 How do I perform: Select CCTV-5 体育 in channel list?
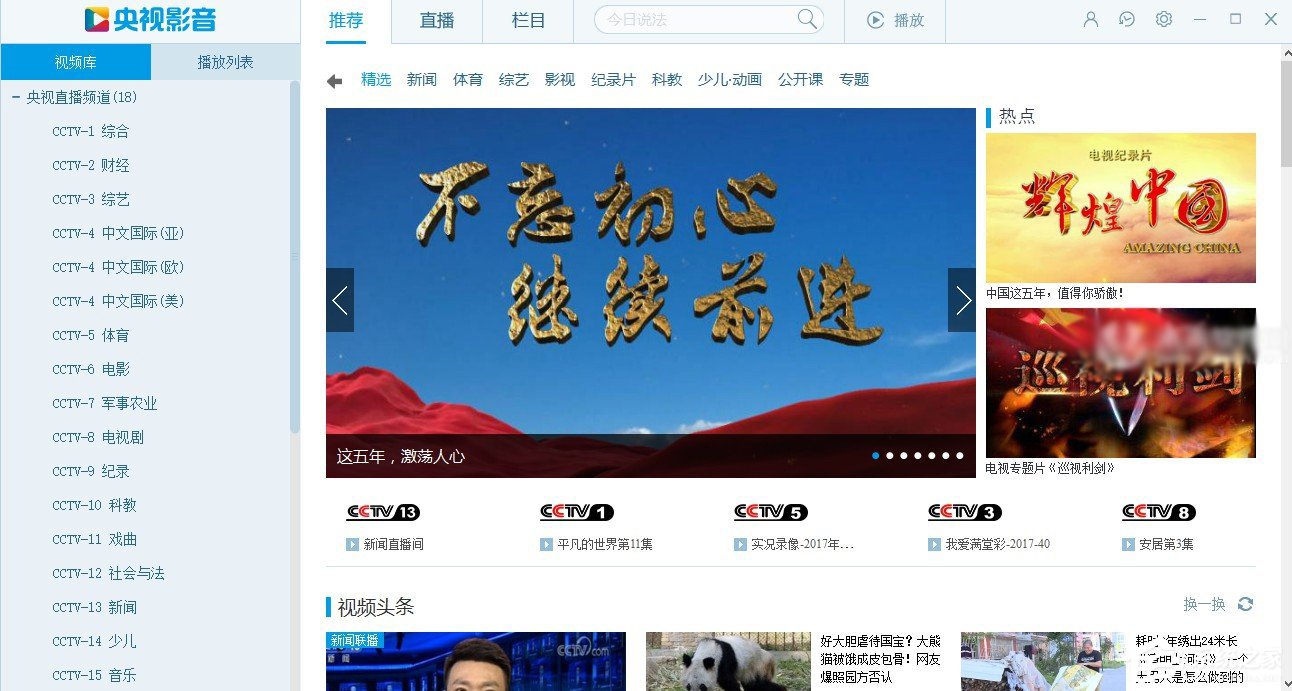point(91,335)
